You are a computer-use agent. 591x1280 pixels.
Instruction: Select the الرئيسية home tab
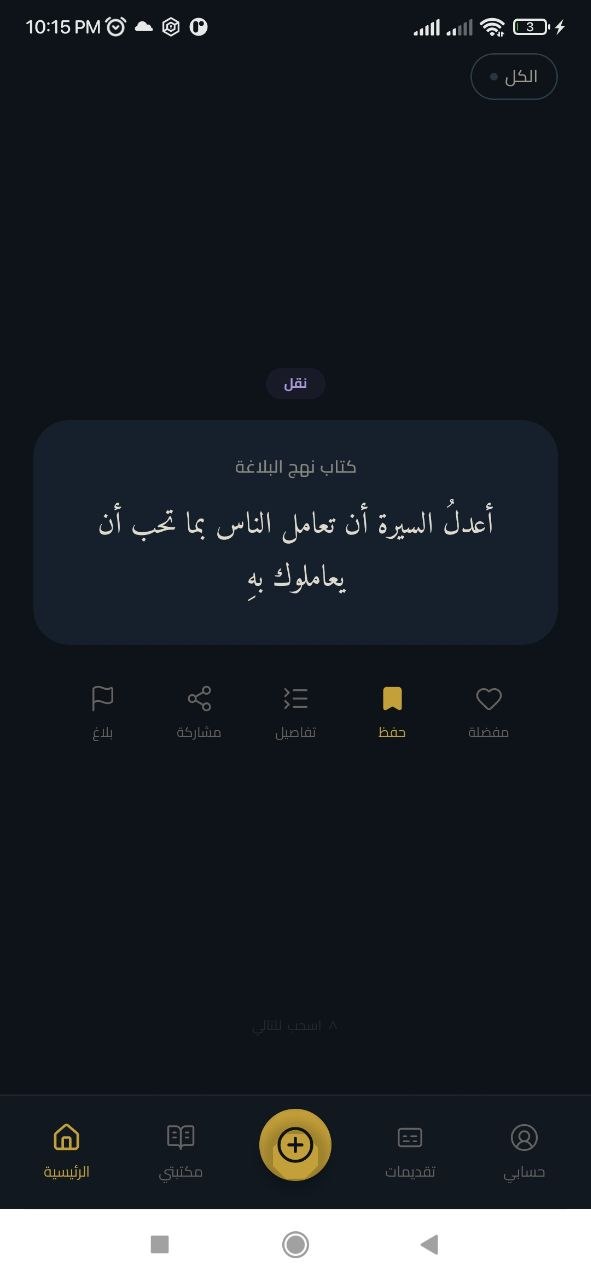66,1151
